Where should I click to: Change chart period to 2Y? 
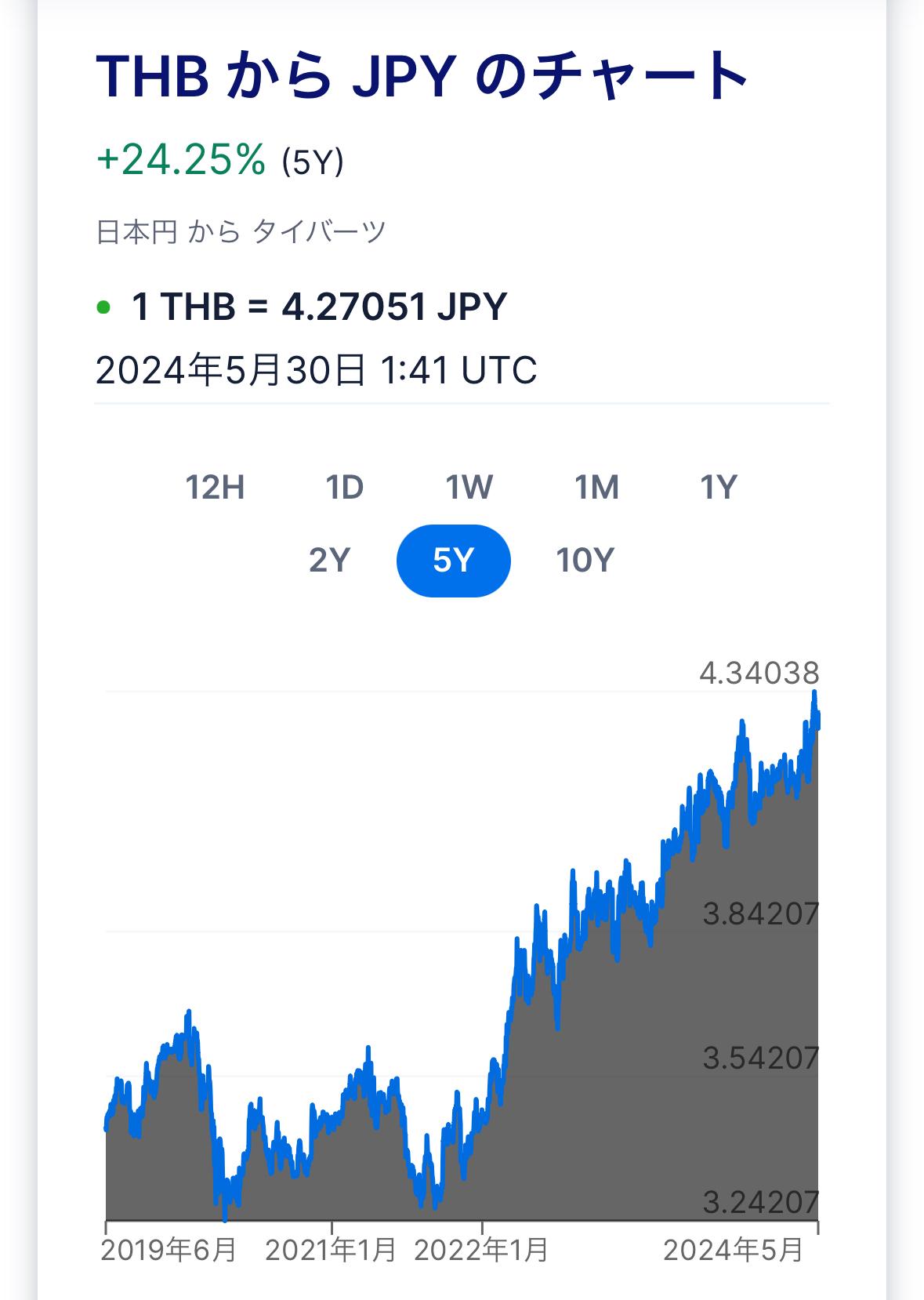(329, 561)
